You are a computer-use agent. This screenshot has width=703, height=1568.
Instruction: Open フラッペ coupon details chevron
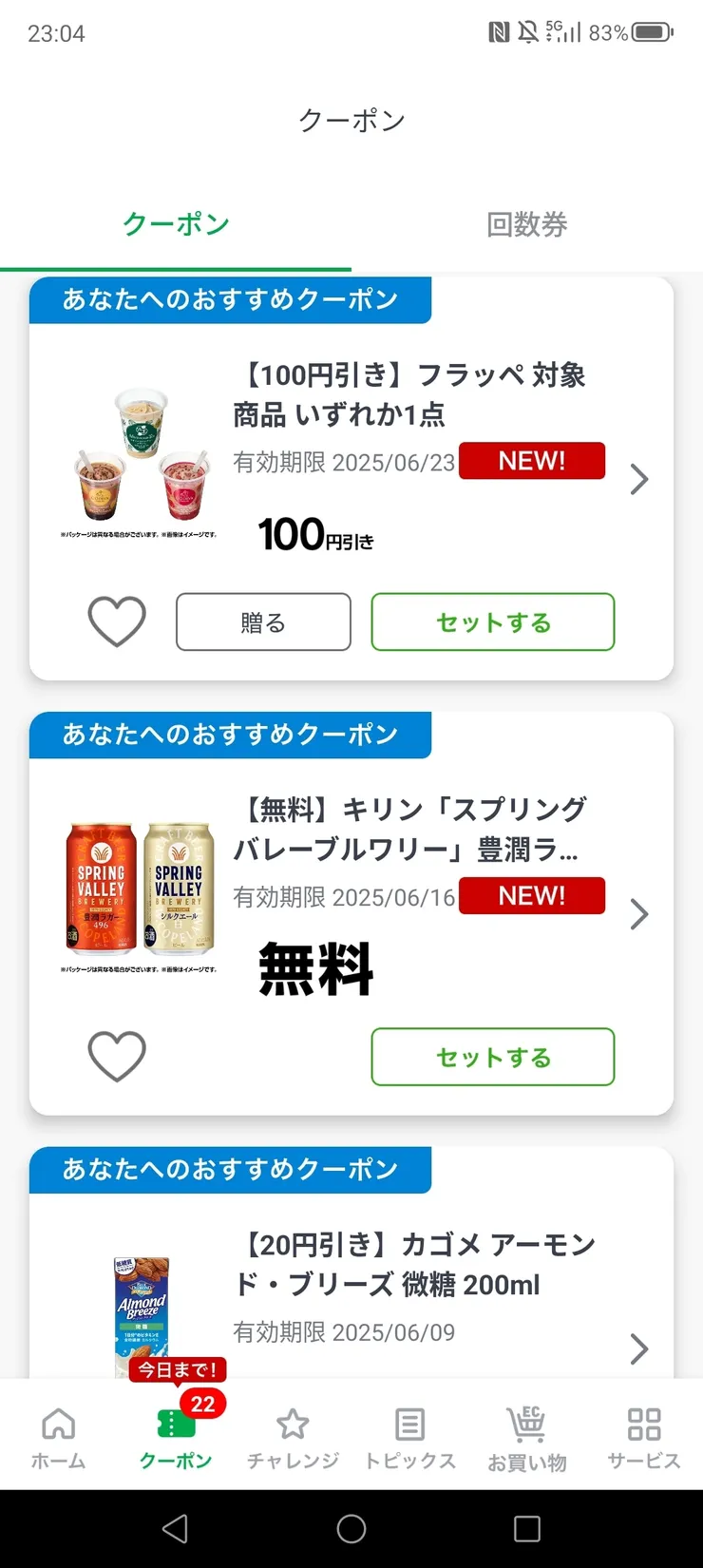[639, 480]
